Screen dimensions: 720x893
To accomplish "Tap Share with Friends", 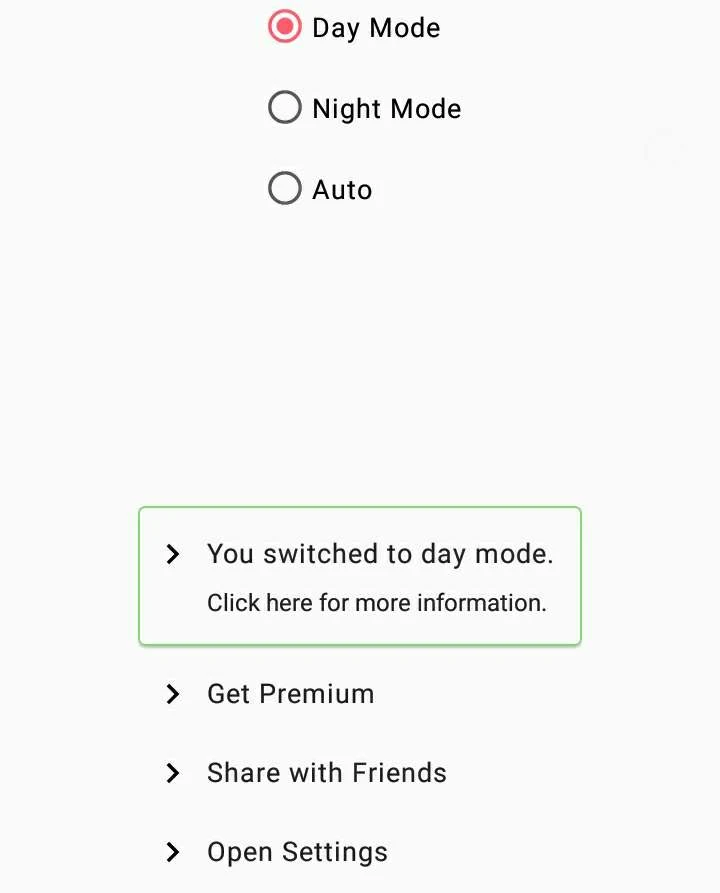I will point(326,773).
